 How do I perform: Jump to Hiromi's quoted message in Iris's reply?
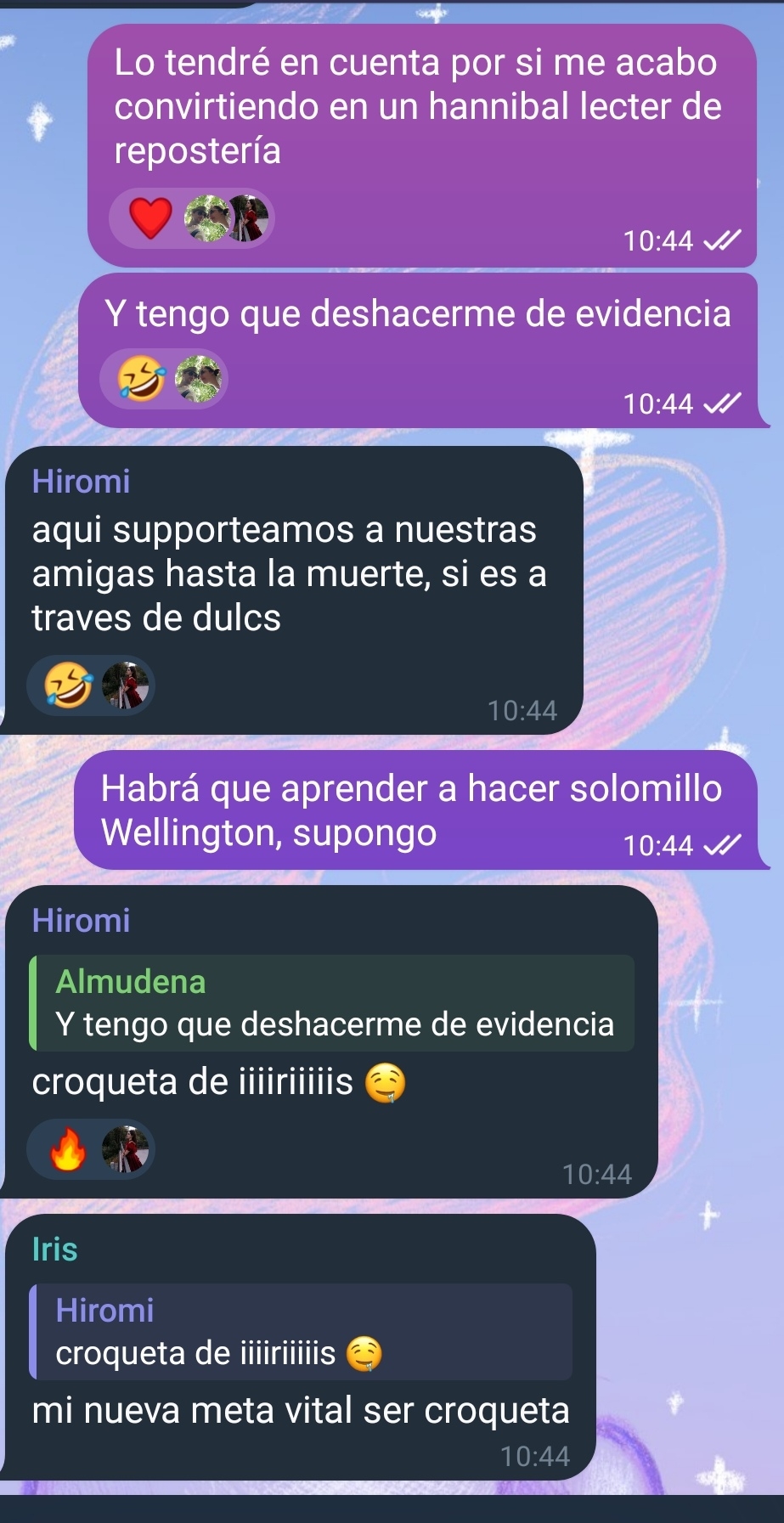pyautogui.click(x=302, y=1331)
